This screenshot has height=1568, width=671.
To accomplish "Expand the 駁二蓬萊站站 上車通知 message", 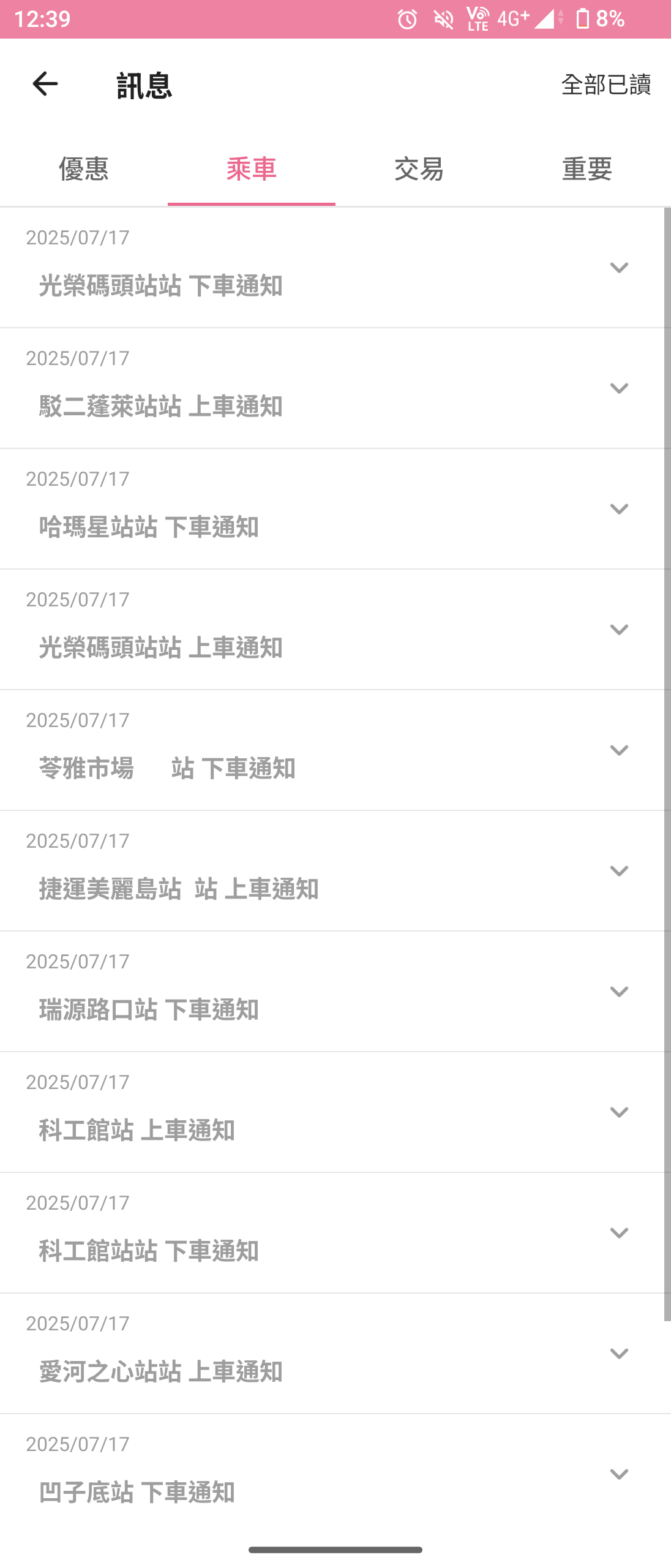I will (x=619, y=388).
